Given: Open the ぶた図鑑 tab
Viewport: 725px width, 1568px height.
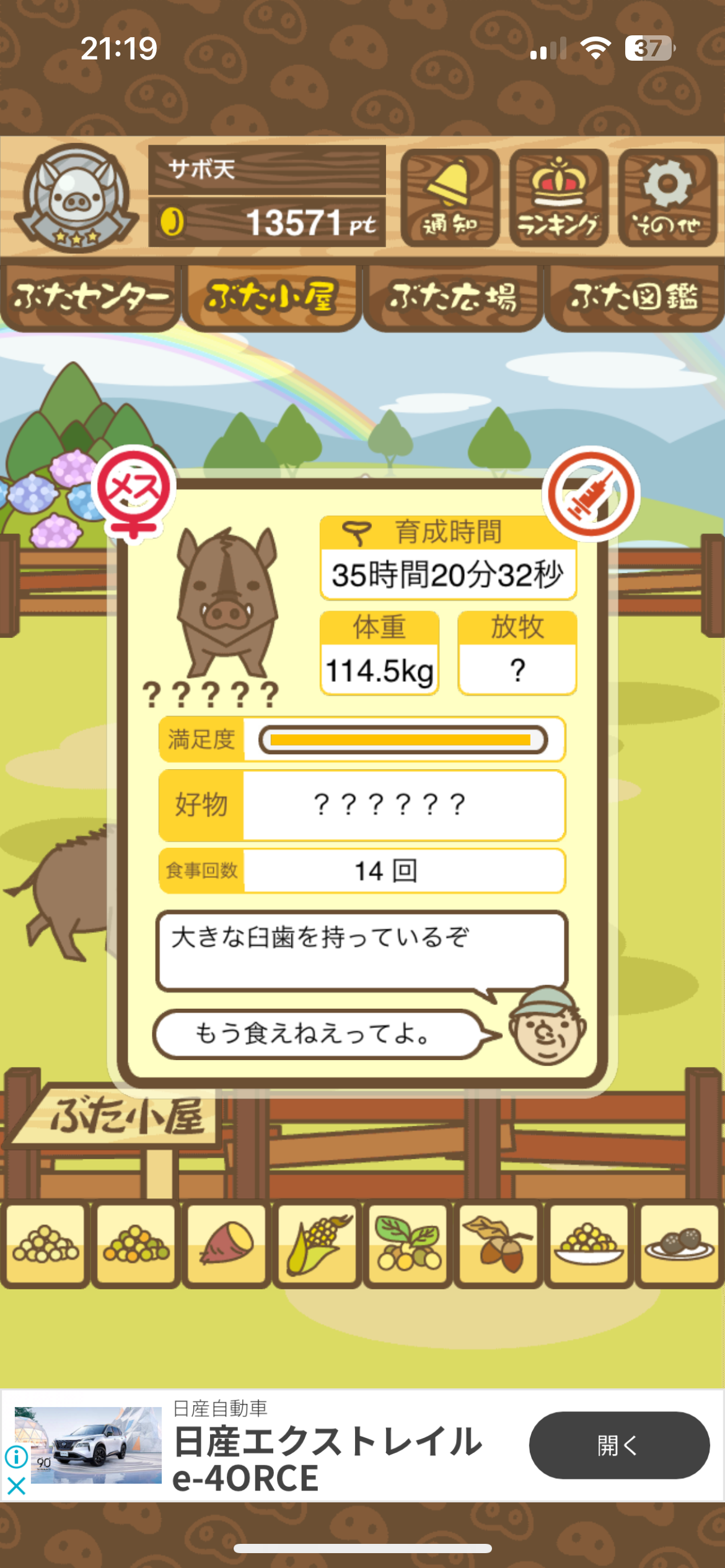Looking at the screenshot, I should (634, 298).
